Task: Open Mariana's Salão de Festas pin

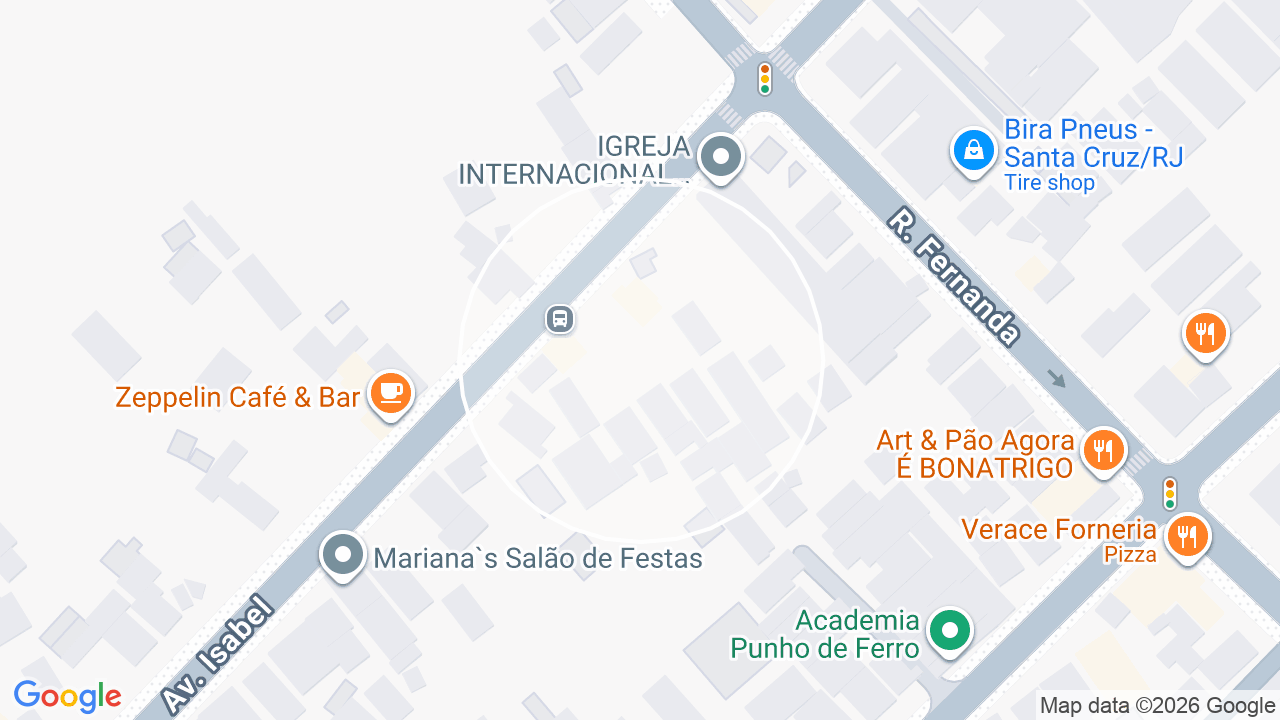Action: pyautogui.click(x=344, y=555)
